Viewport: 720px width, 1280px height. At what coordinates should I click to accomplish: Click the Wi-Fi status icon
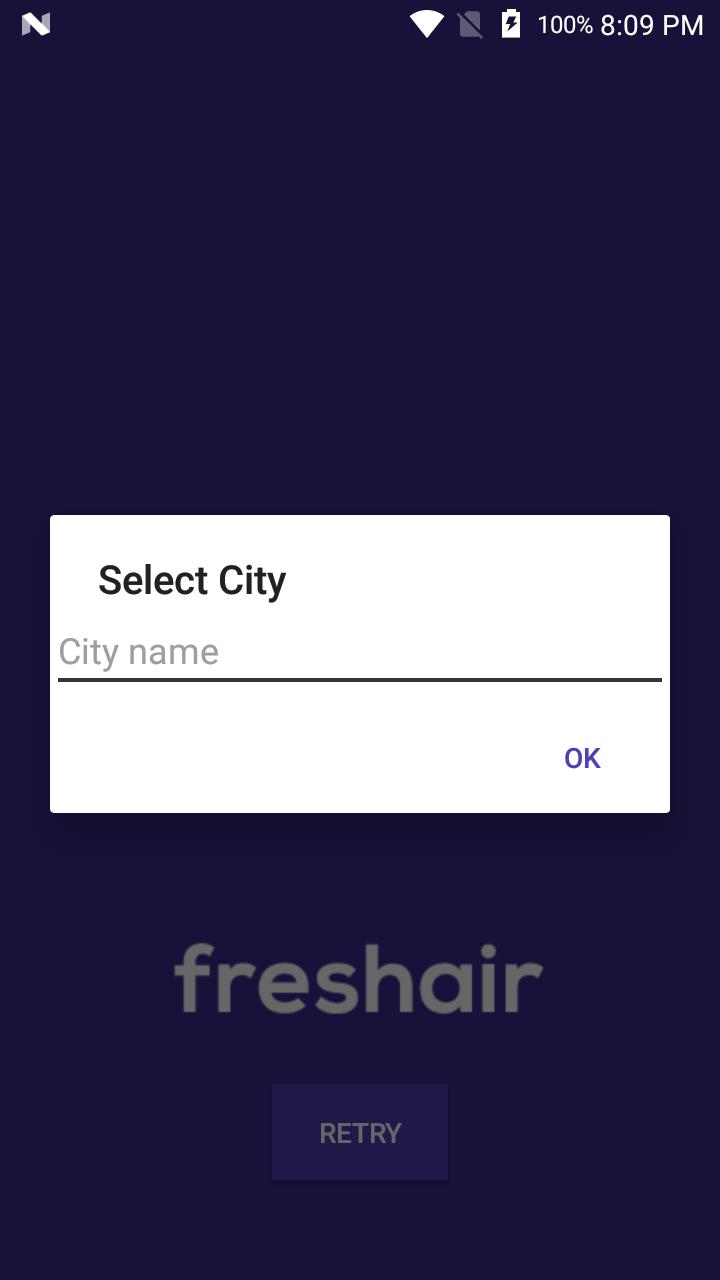pyautogui.click(x=427, y=24)
